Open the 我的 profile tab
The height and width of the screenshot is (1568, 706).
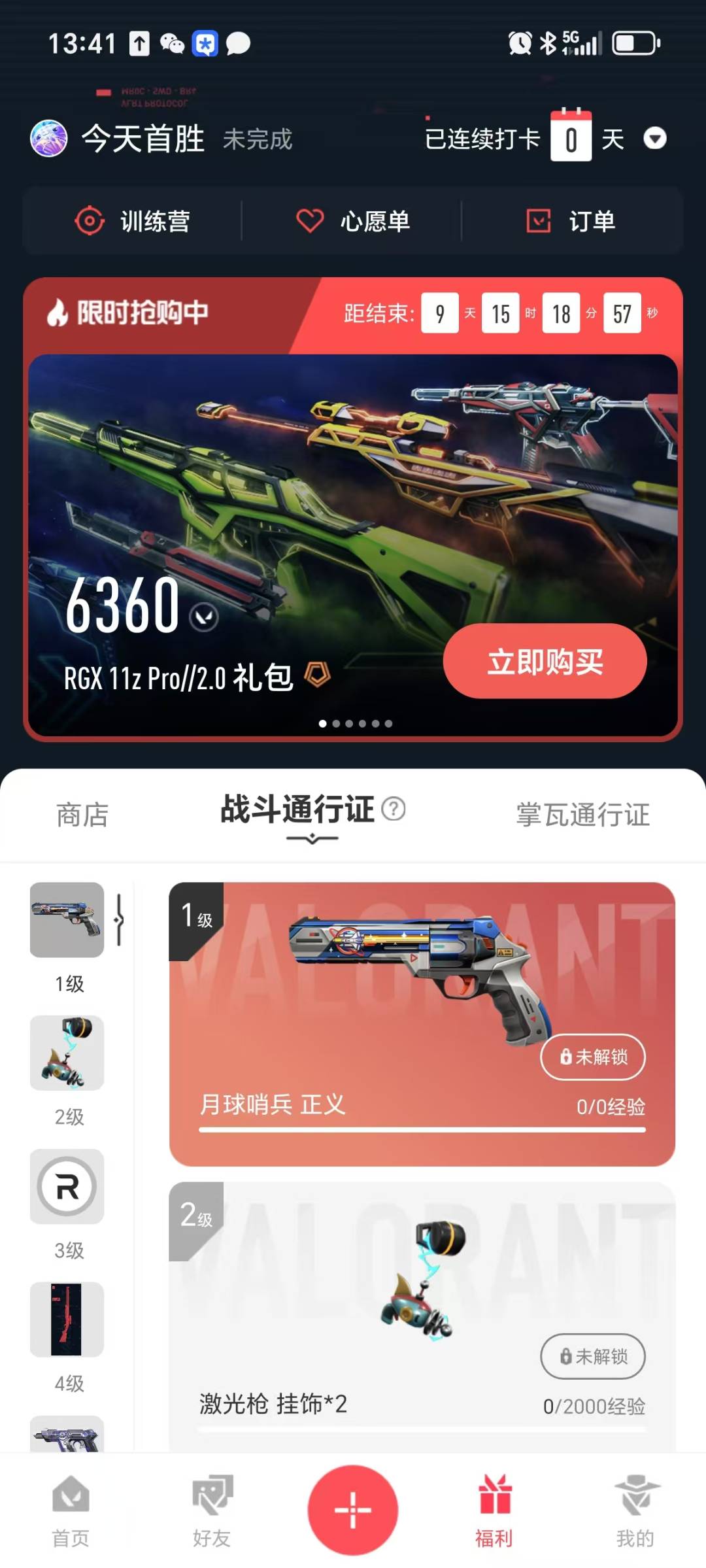[x=635, y=1510]
